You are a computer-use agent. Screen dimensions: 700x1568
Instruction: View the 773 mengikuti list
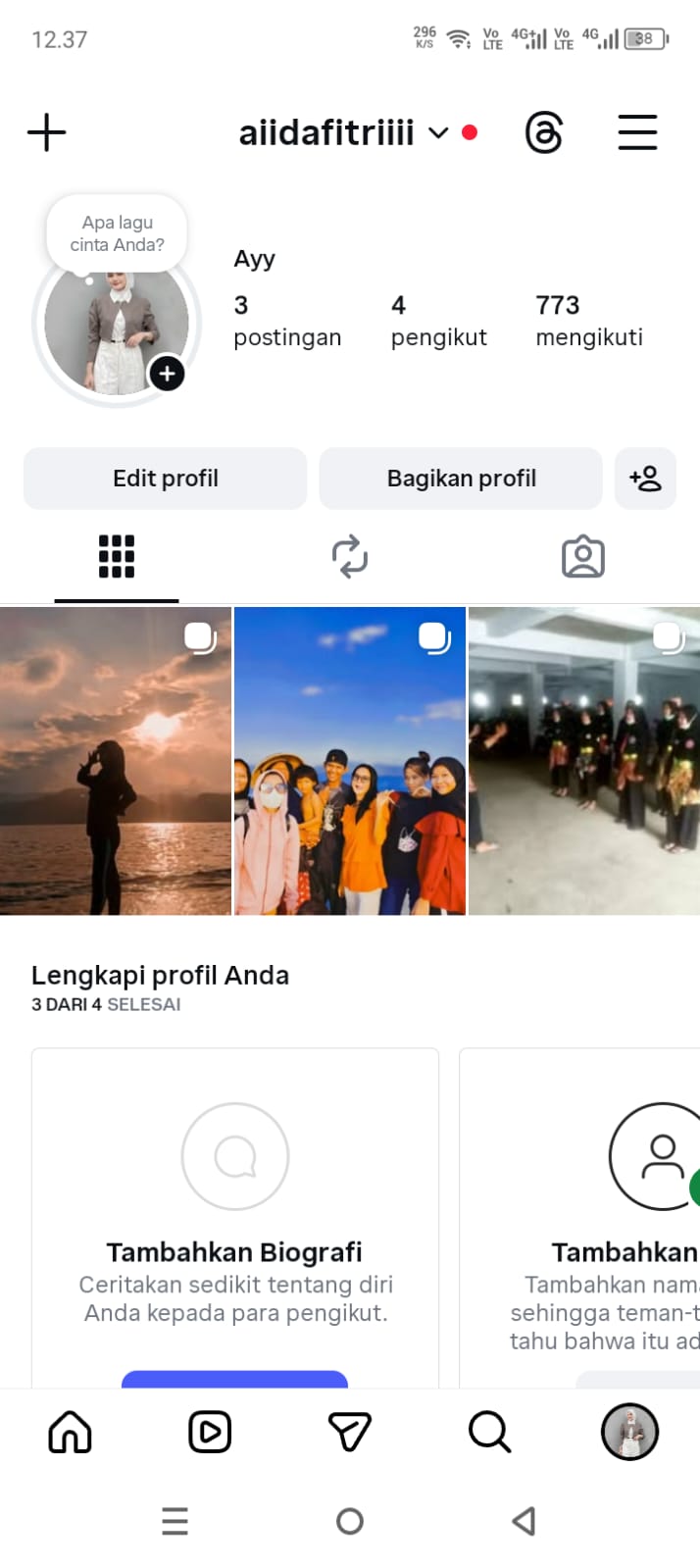tap(588, 321)
